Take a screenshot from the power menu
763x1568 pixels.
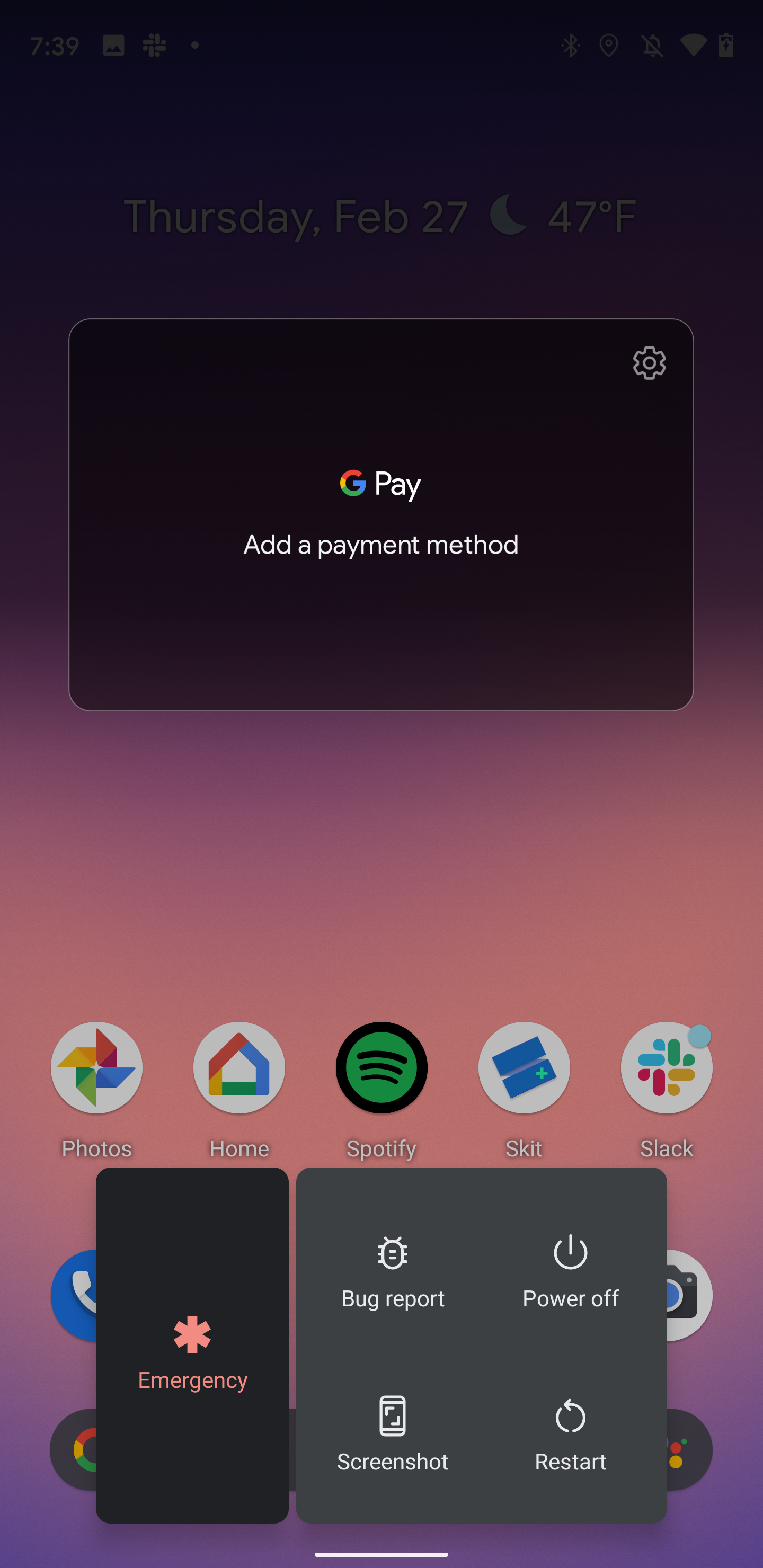(392, 1433)
